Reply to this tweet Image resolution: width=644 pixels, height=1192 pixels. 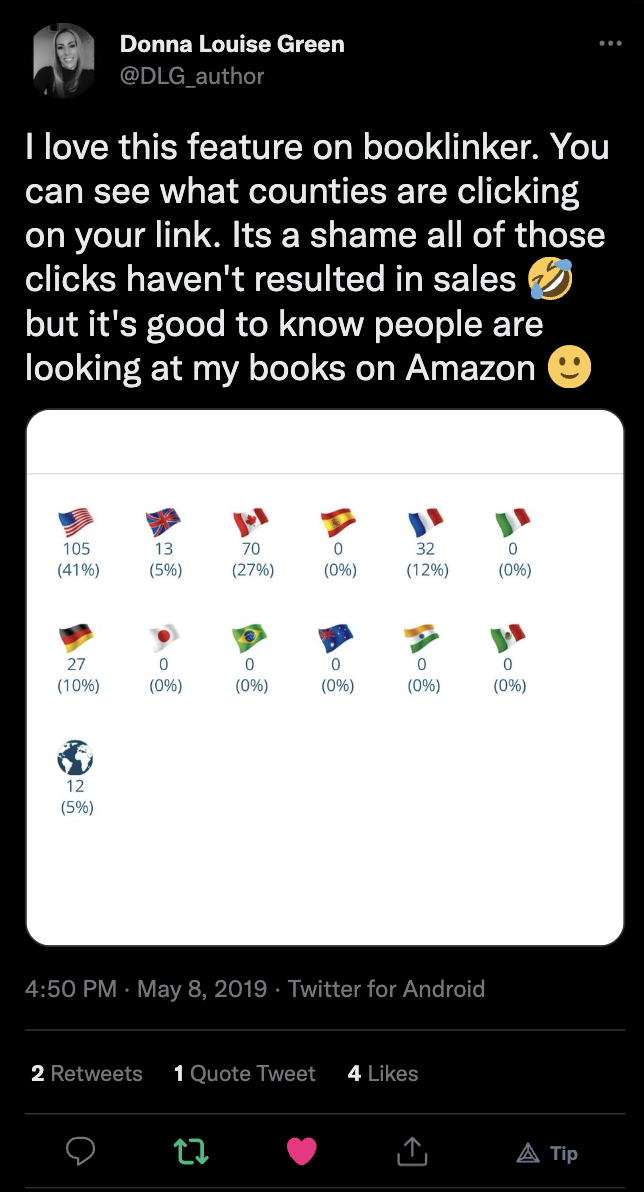pos(80,1152)
